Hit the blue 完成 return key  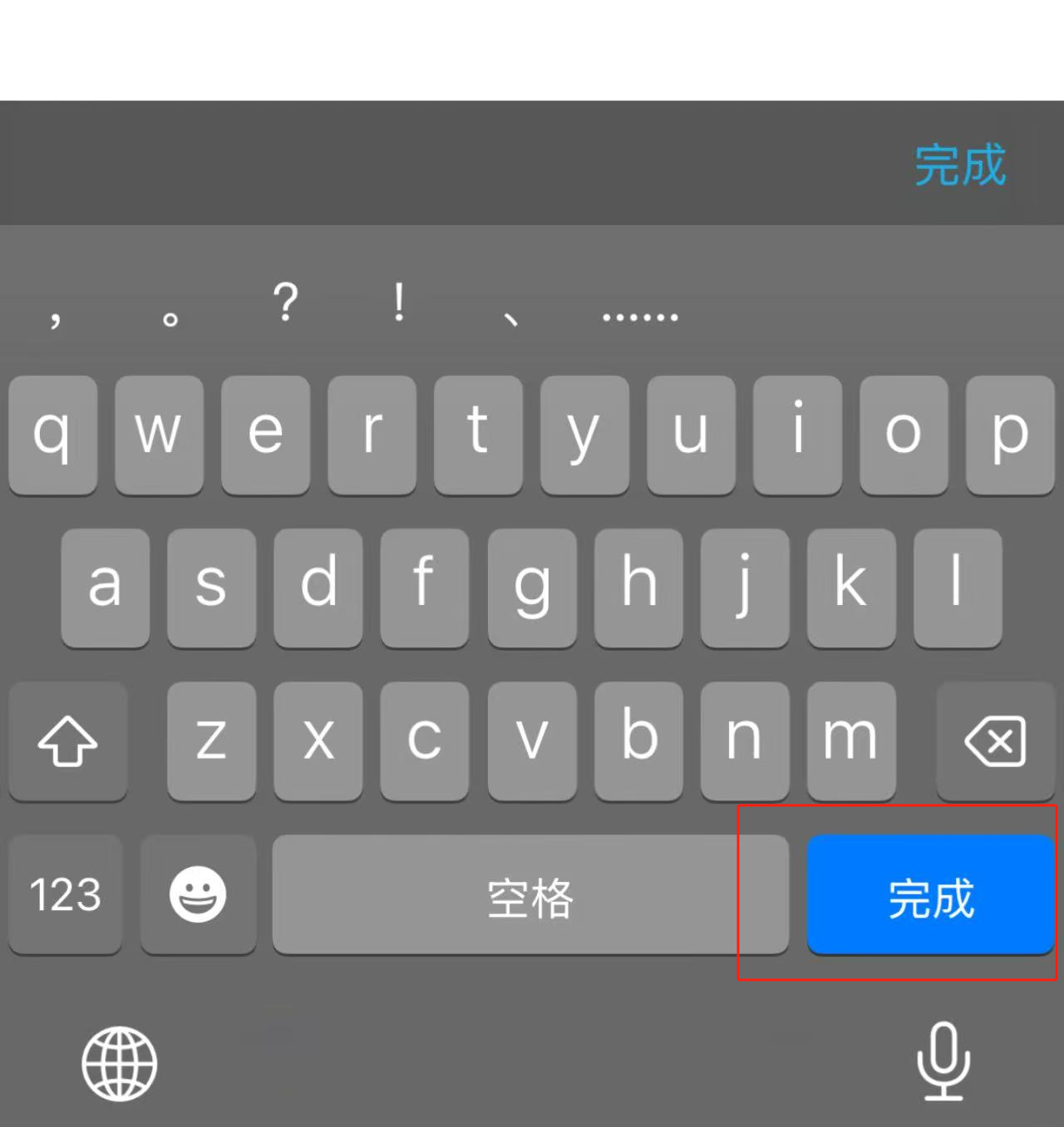pyautogui.click(x=930, y=895)
